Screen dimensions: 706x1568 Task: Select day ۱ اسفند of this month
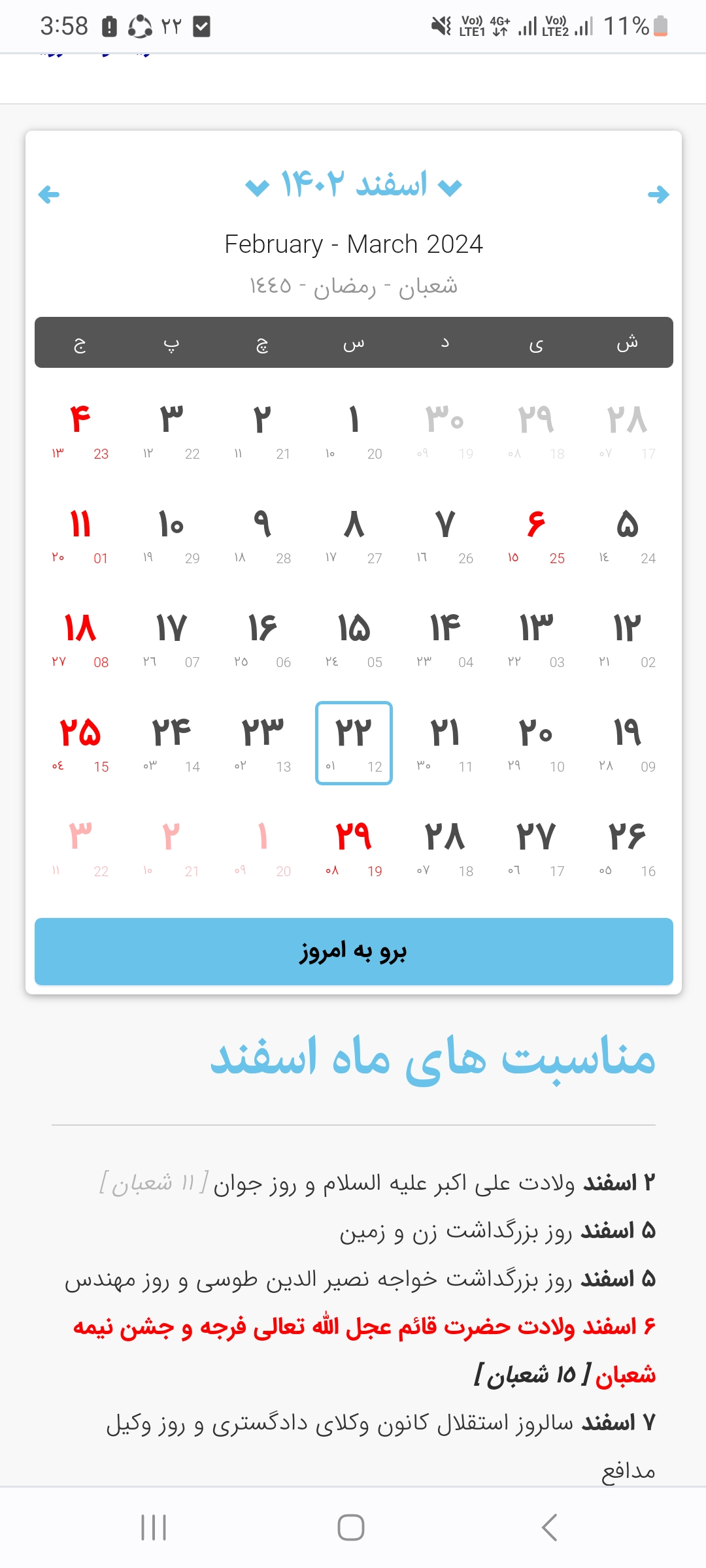coord(354,430)
